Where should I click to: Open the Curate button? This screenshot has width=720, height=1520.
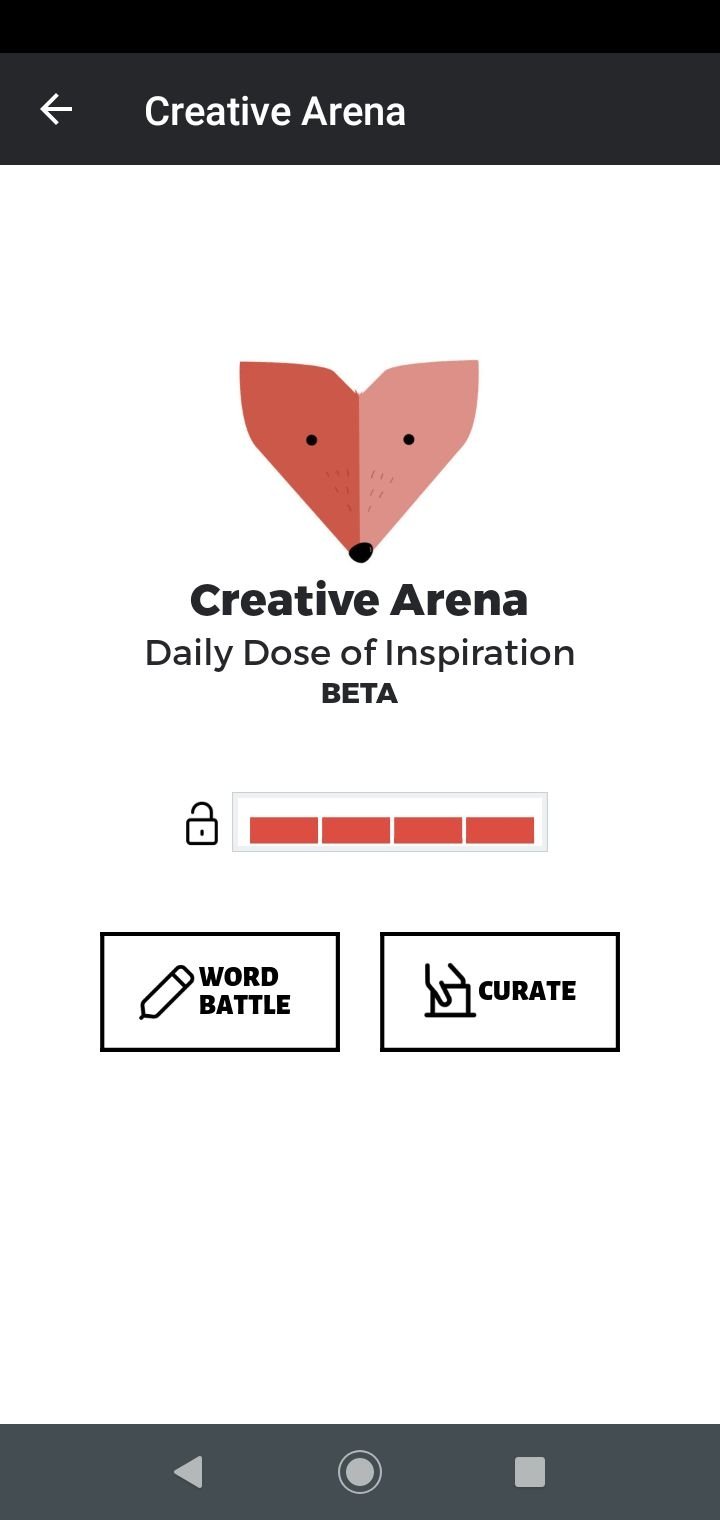point(500,991)
